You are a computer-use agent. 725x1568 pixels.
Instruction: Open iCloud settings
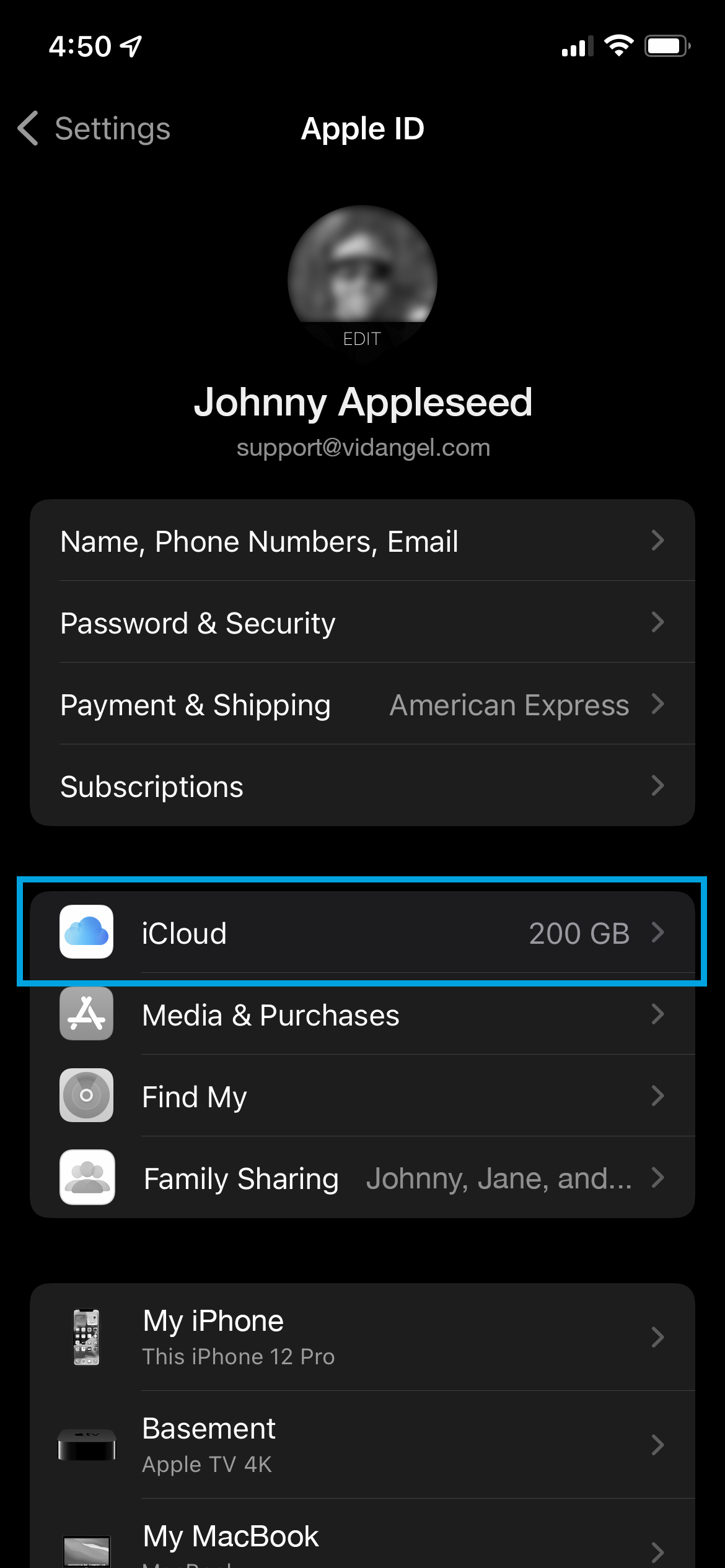pyautogui.click(x=362, y=933)
